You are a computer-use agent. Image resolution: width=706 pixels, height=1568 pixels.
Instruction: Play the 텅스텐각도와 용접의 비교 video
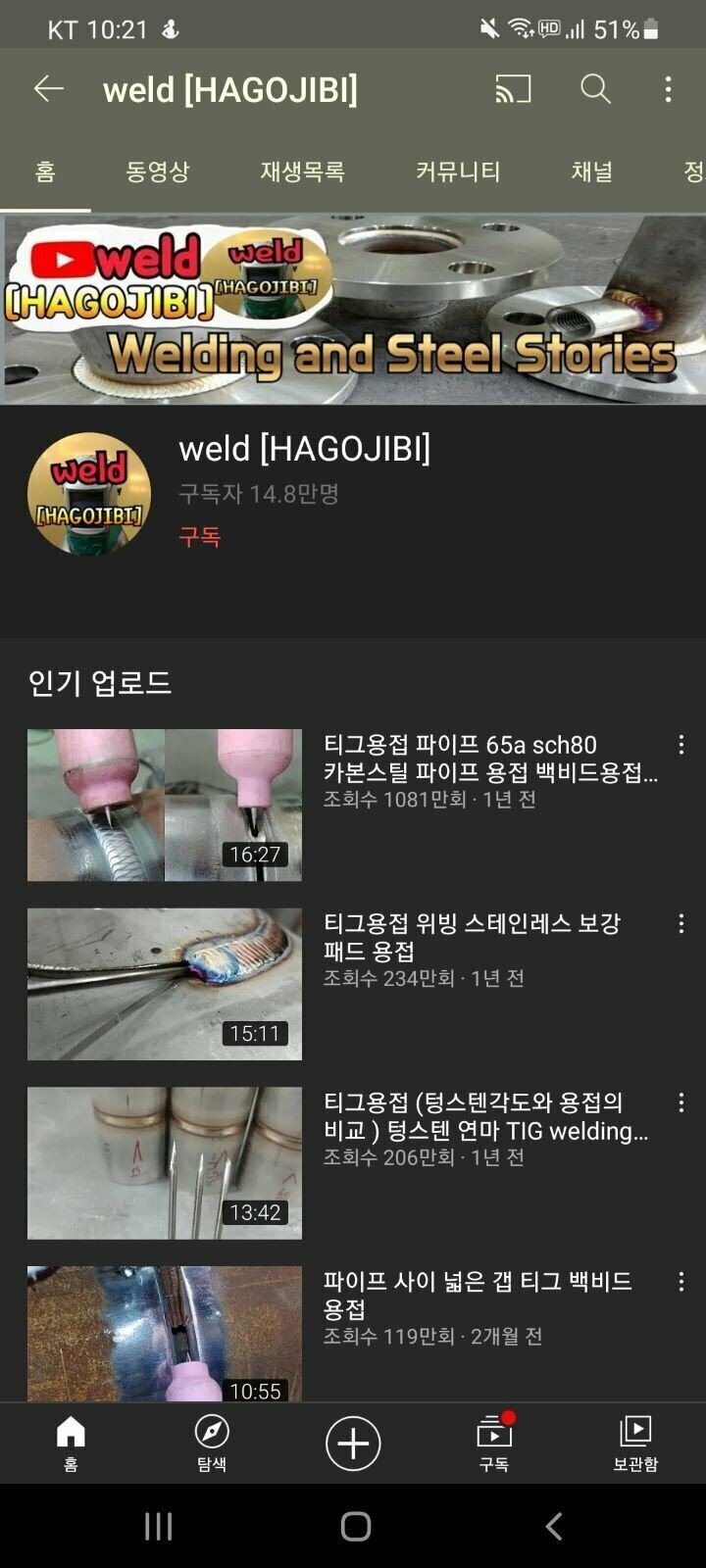165,1162
